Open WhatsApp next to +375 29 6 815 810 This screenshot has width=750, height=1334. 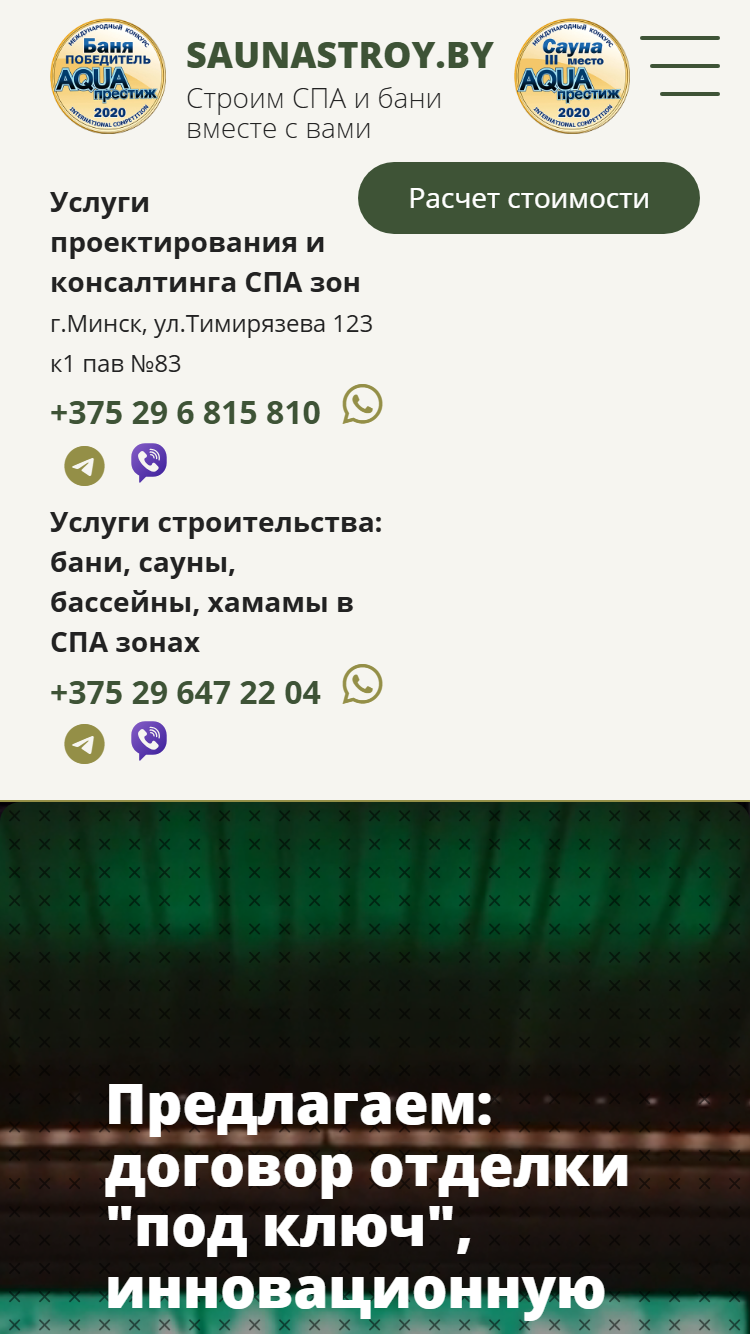(x=362, y=405)
